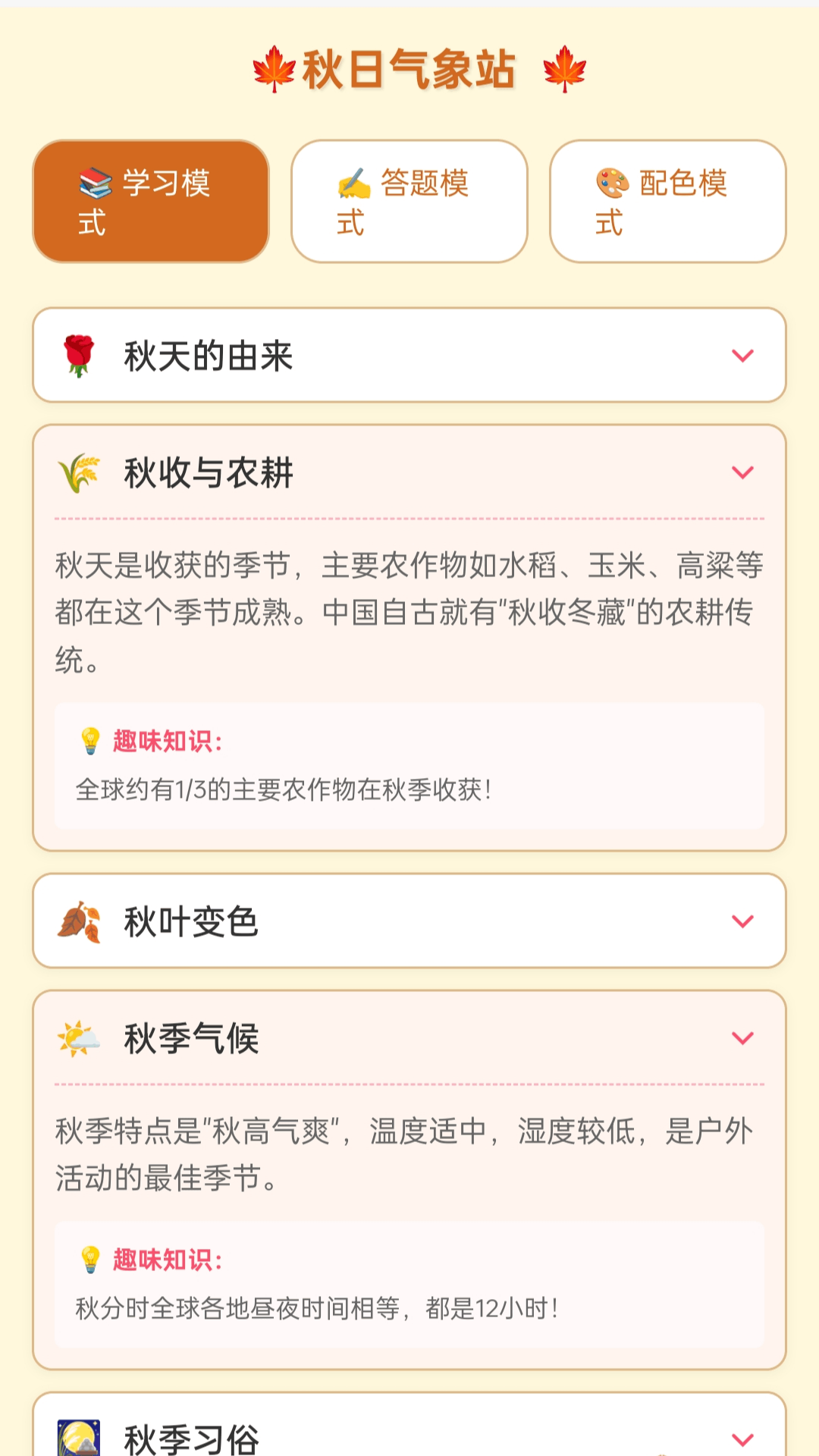
Task: Click the rice plant icon on 秋收与农耕 card
Action: click(81, 472)
